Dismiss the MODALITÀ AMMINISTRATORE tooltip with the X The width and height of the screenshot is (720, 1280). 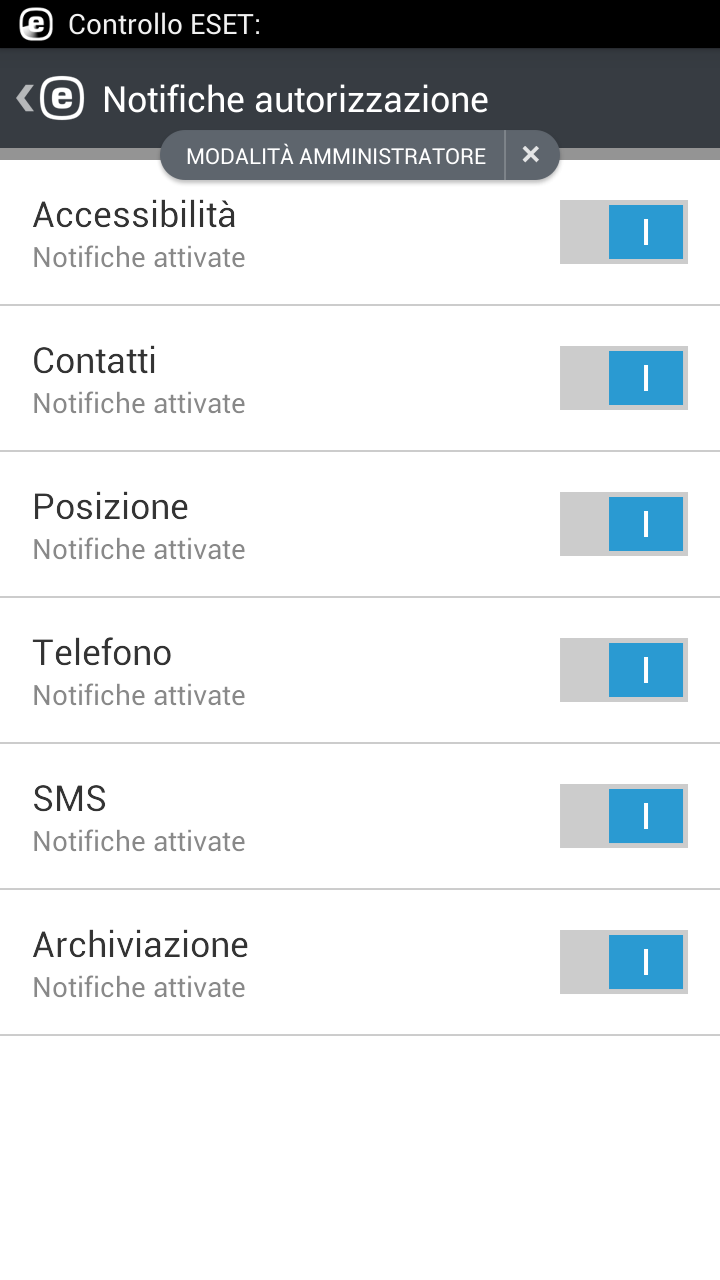tap(531, 155)
